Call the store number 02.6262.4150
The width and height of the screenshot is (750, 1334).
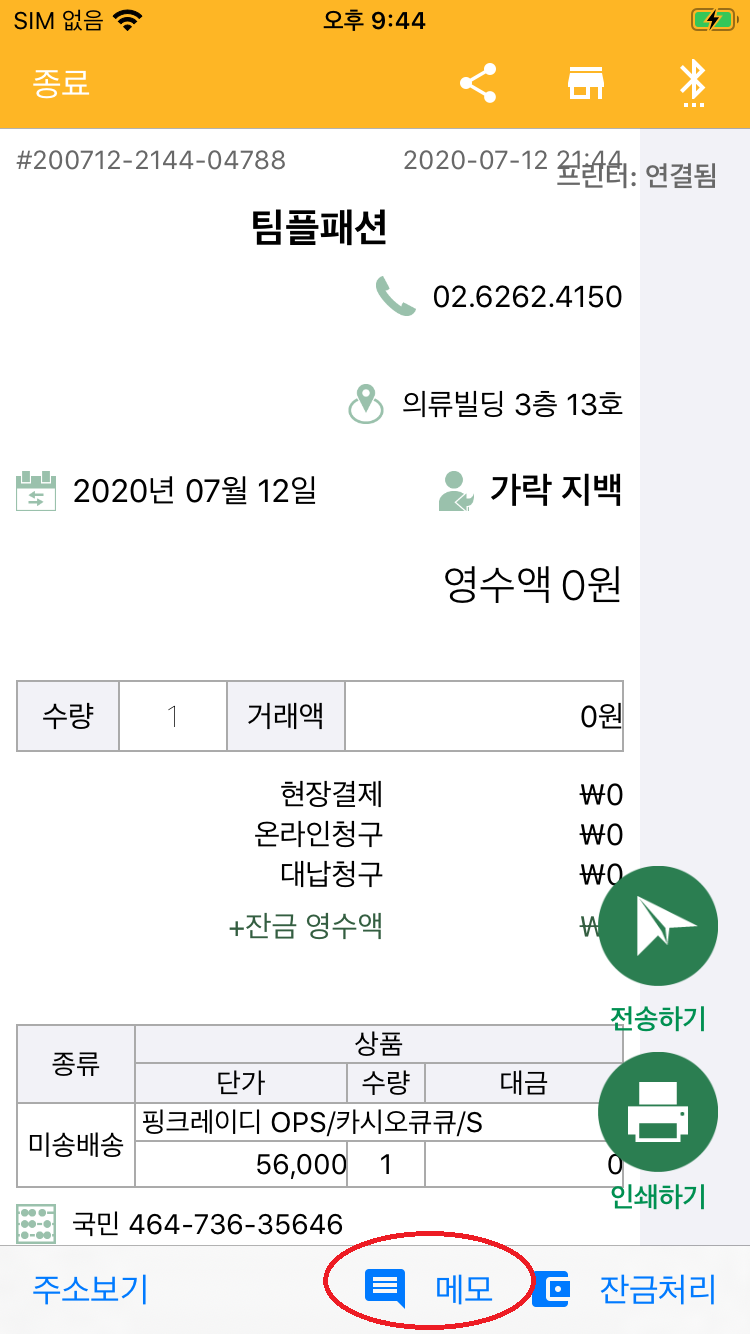527,297
